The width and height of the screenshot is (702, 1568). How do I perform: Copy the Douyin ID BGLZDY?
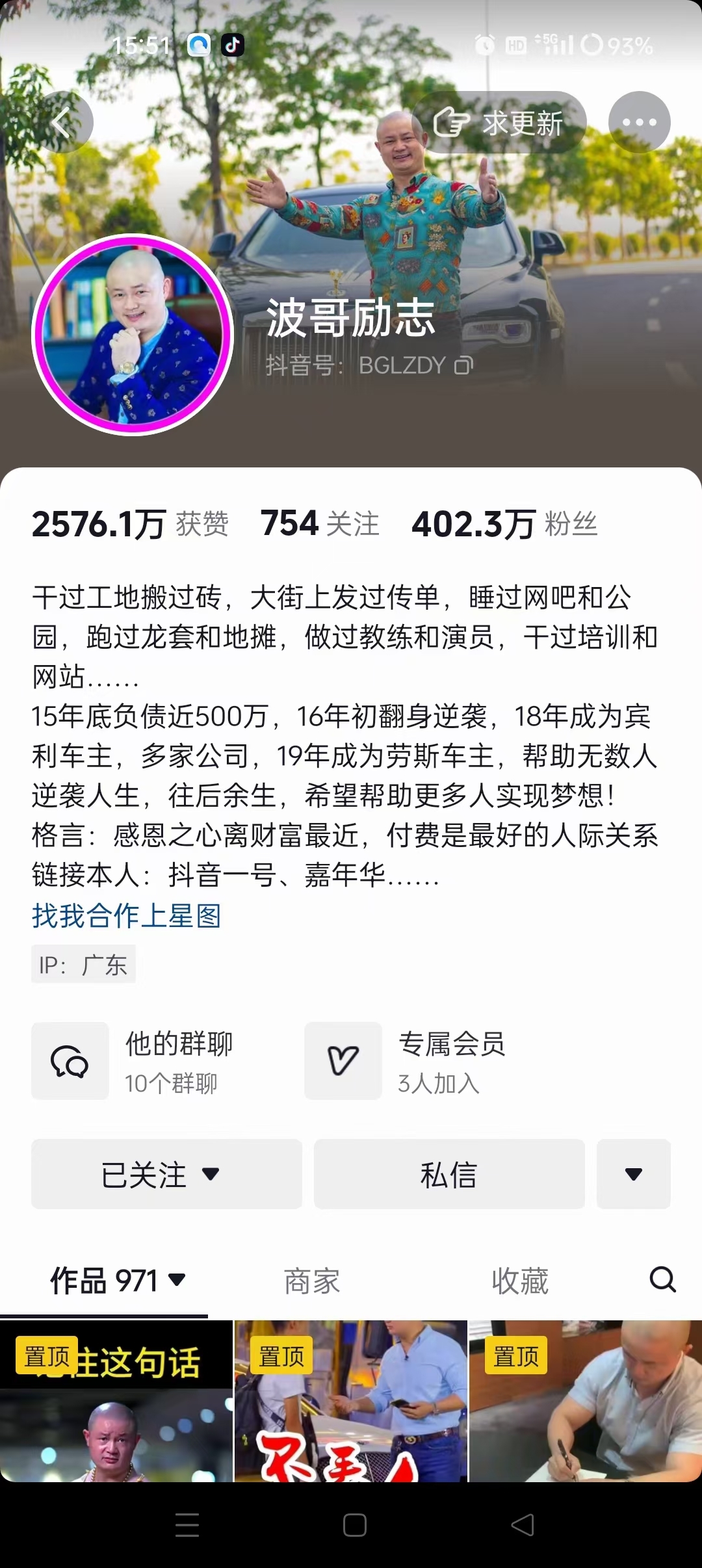pyautogui.click(x=463, y=366)
